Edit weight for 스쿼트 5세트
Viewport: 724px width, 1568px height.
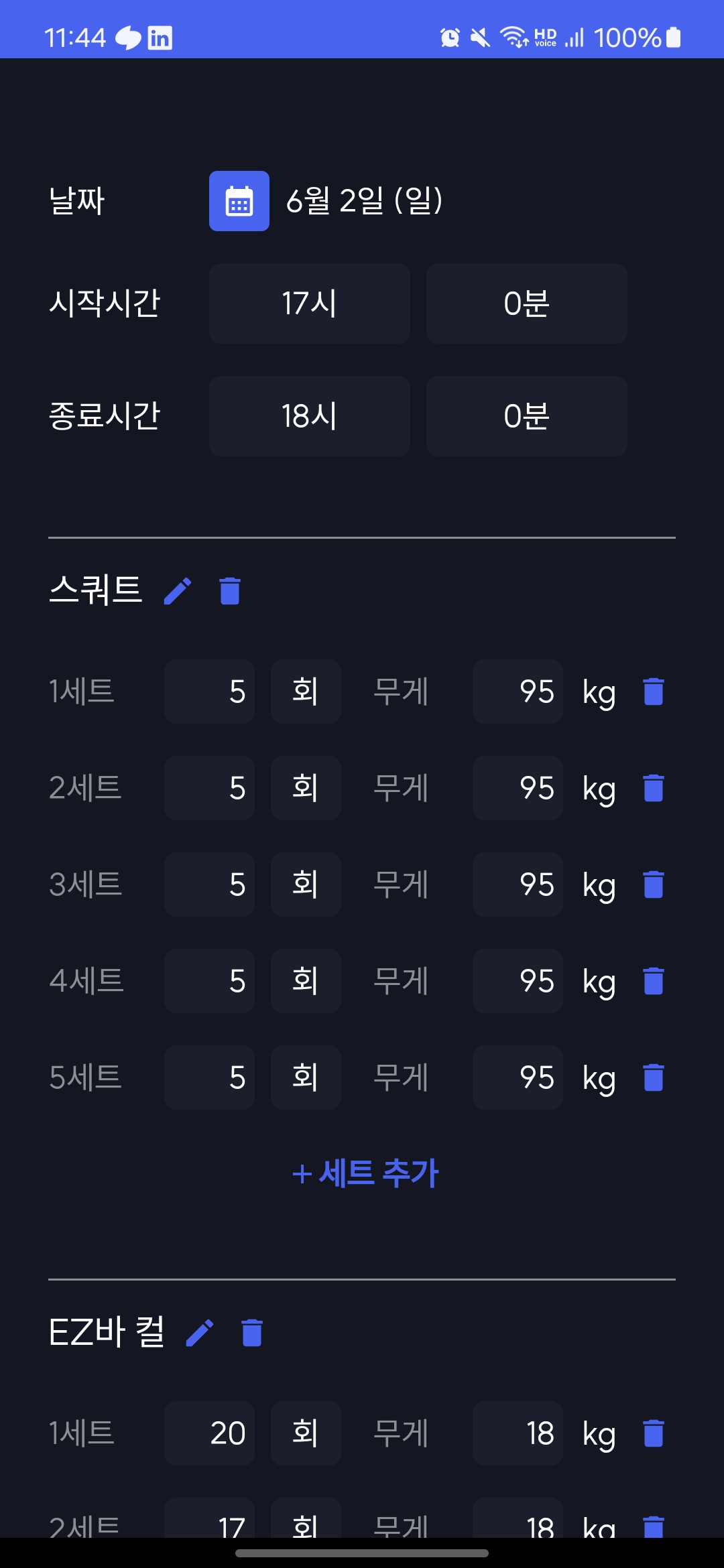tap(518, 1077)
